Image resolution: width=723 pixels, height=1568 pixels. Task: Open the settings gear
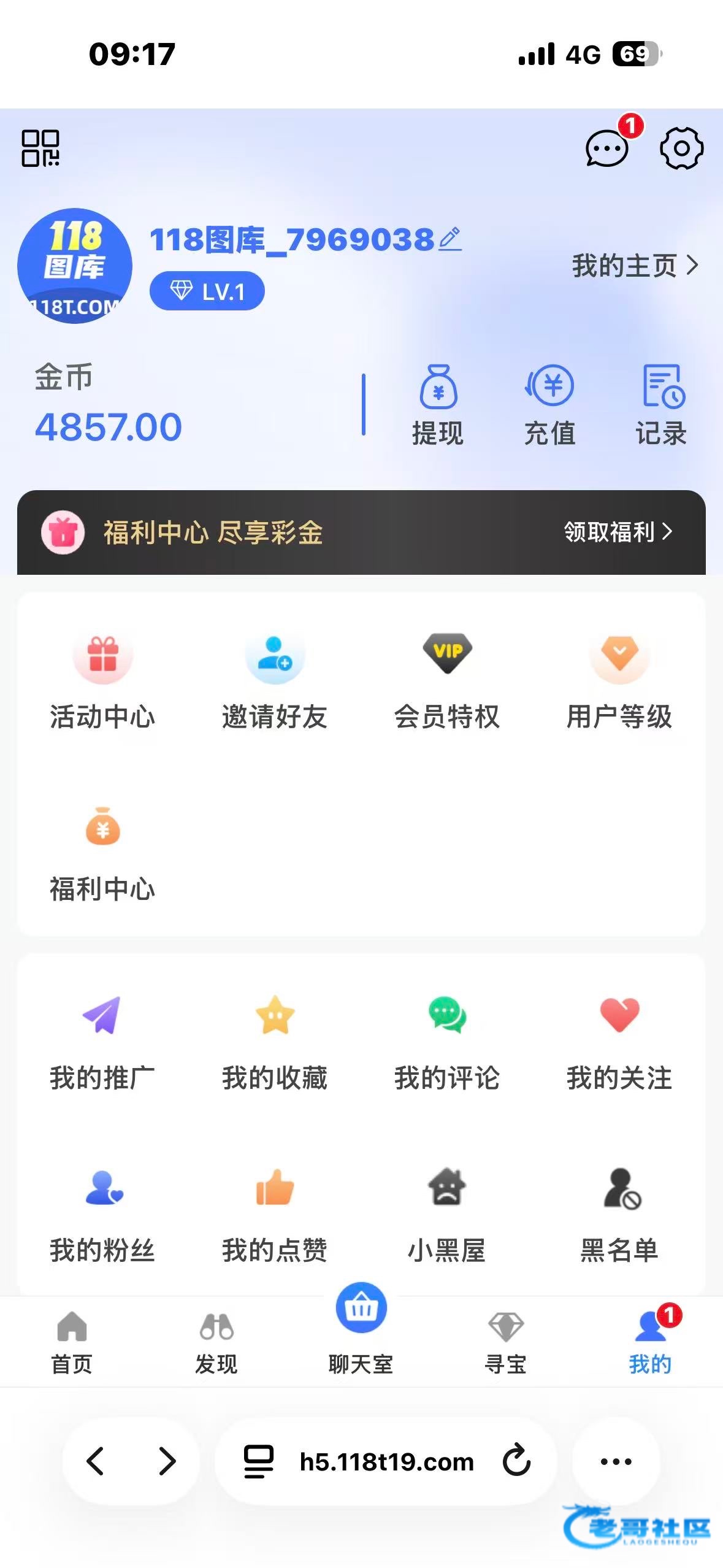(x=681, y=148)
